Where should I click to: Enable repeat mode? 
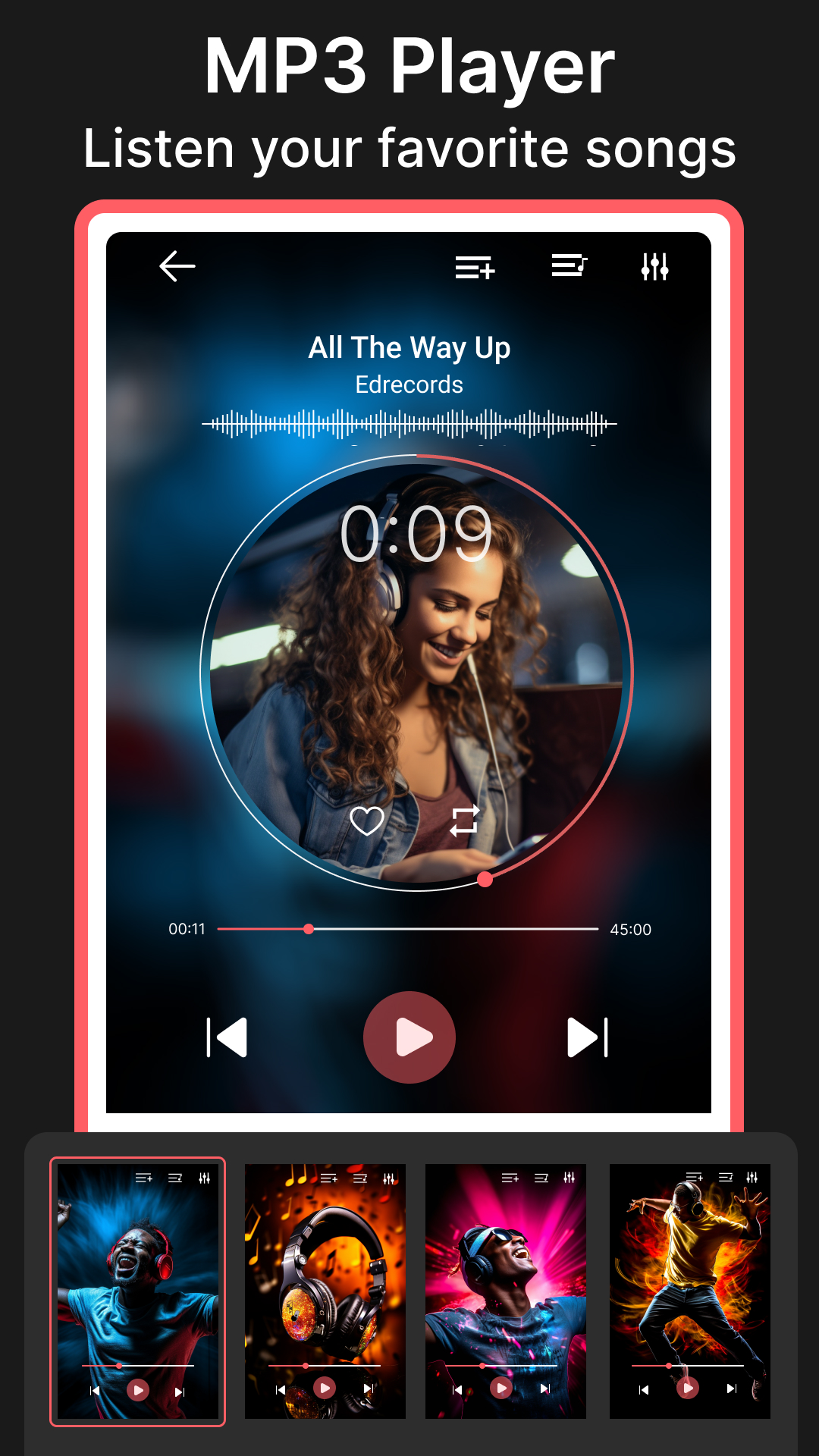466,821
